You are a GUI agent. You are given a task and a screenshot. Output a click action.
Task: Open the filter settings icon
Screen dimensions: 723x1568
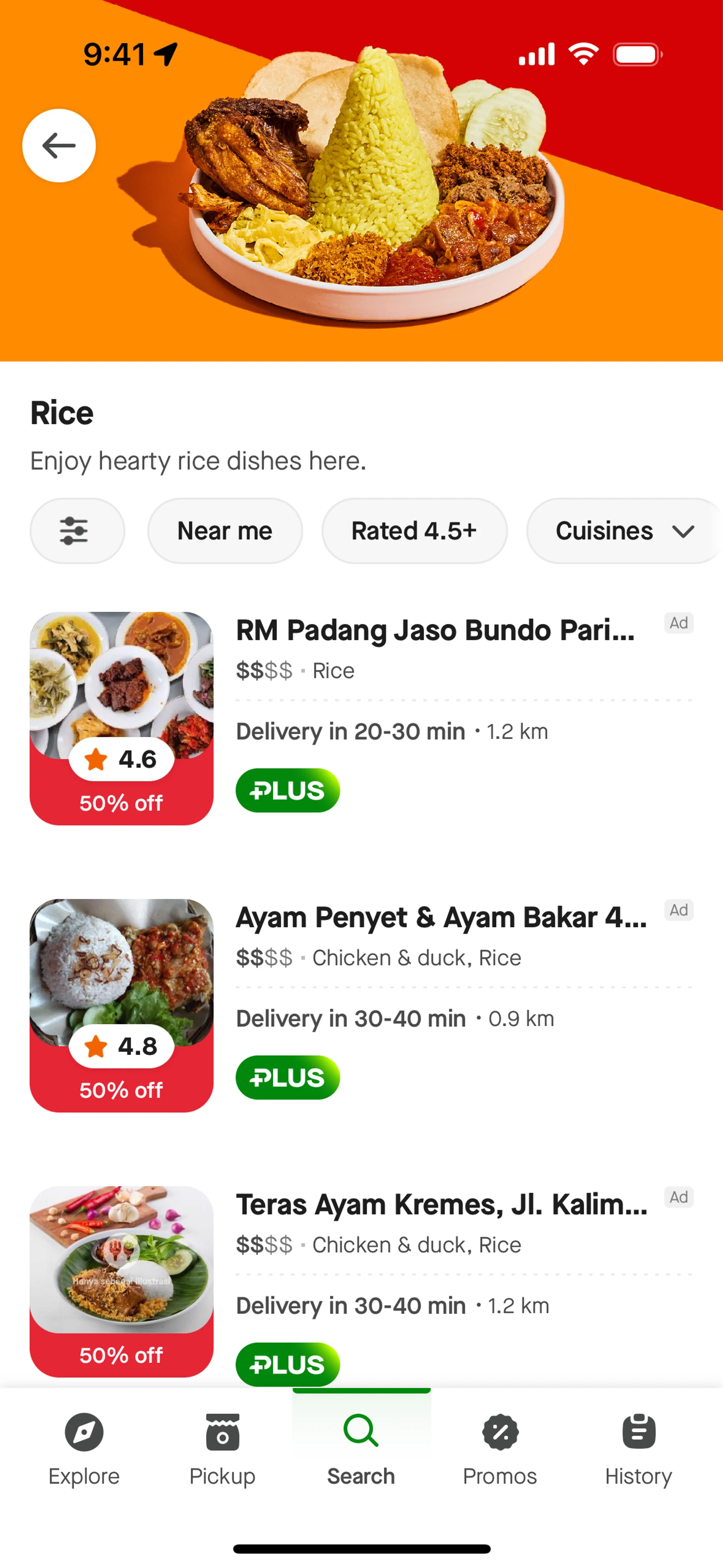pyautogui.click(x=77, y=531)
